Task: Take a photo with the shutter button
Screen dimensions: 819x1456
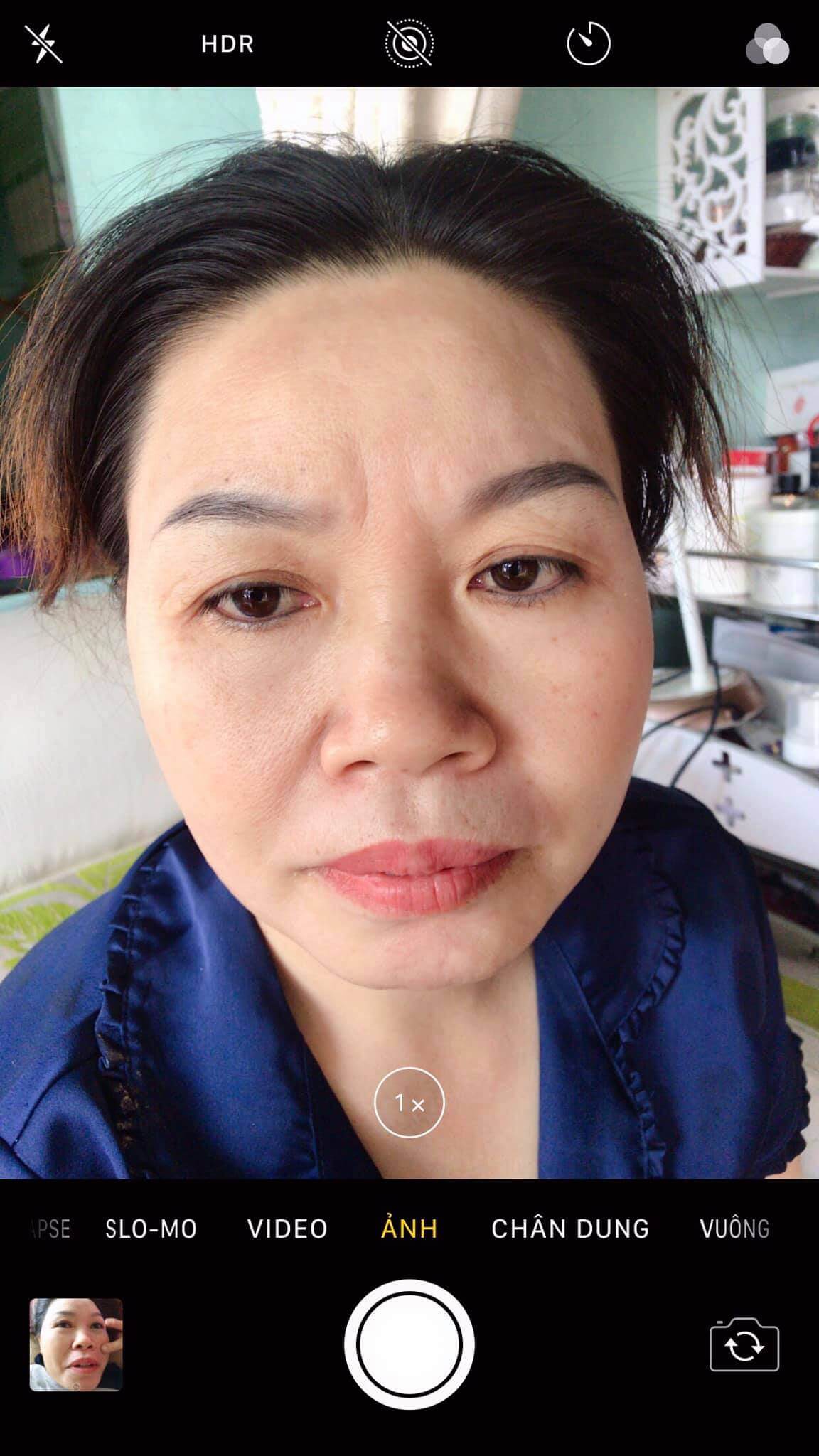Action: (x=409, y=1345)
